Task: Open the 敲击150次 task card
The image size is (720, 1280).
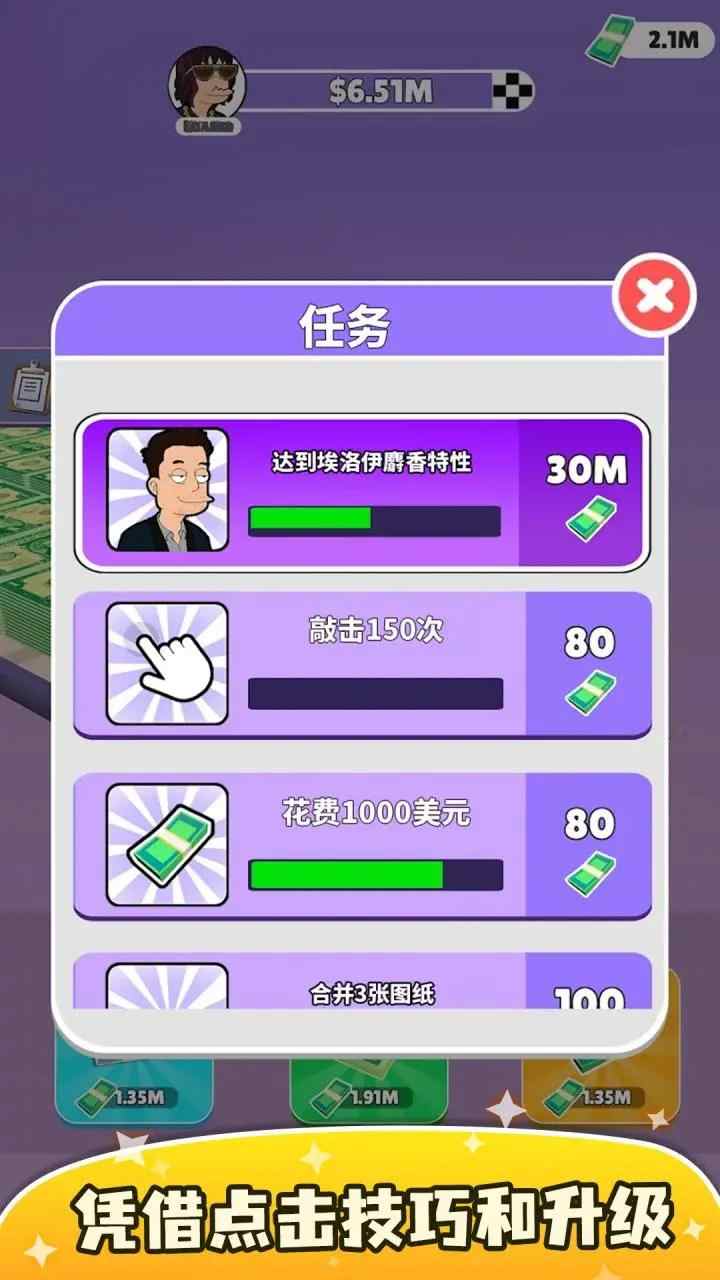Action: 362,664
